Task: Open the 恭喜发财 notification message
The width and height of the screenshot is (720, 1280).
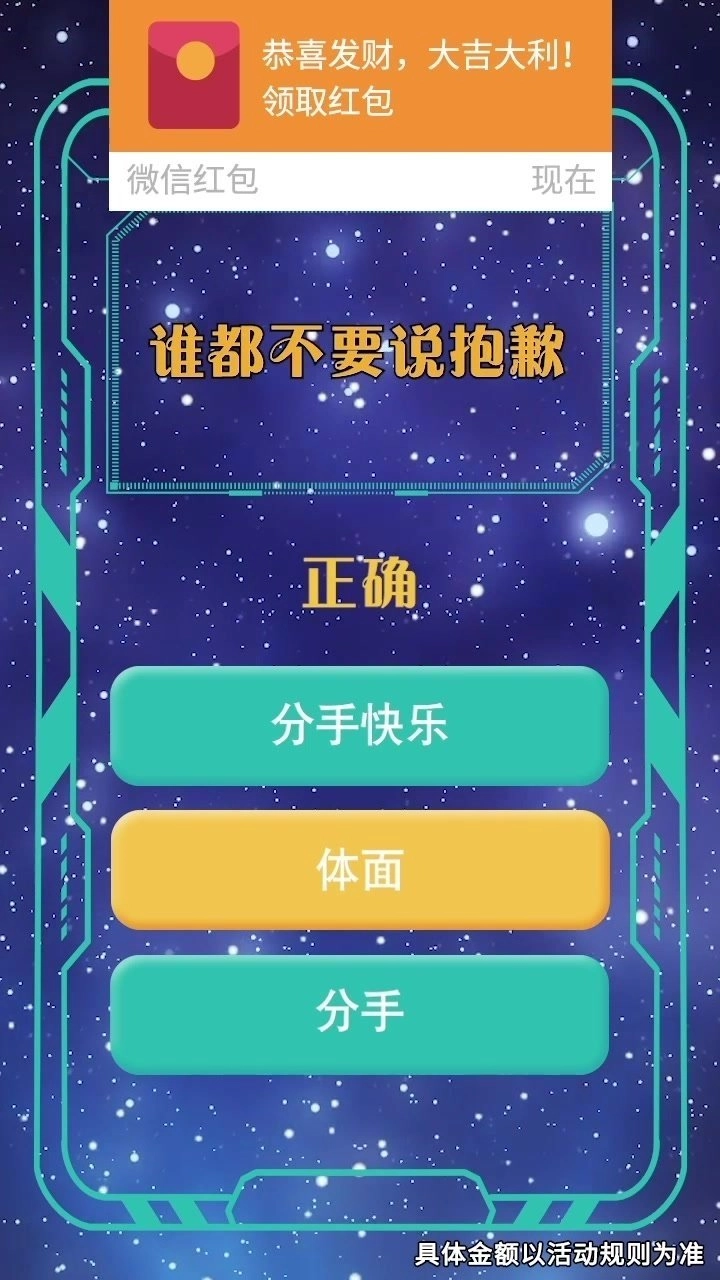Action: pyautogui.click(x=420, y=58)
